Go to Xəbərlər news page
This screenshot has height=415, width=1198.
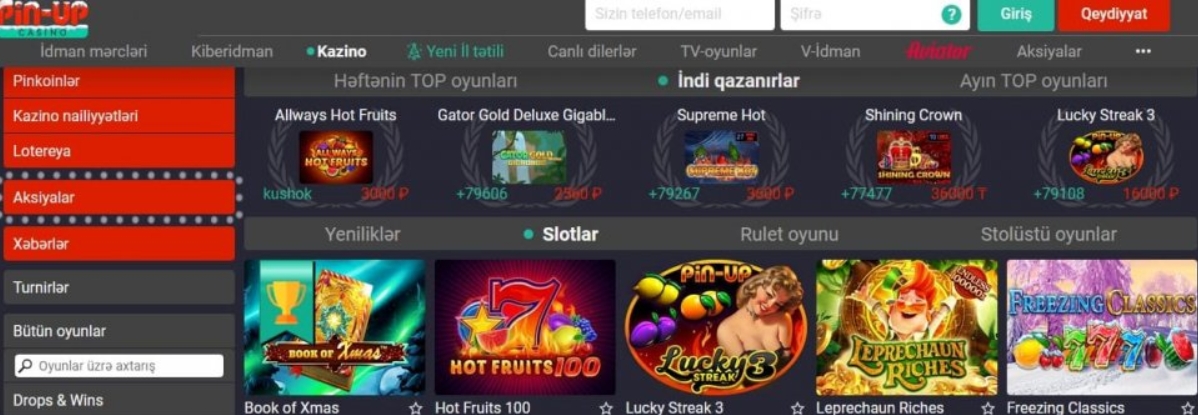click(x=118, y=243)
